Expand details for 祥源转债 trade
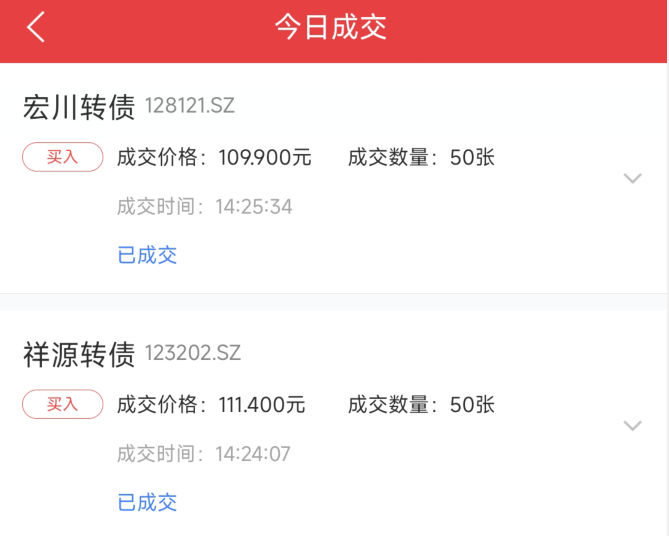Screen dimensions: 669x536 click(x=632, y=425)
